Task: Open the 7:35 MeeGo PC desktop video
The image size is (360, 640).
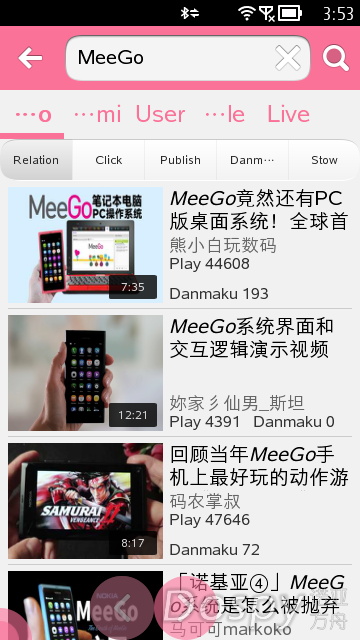Action: [180, 245]
